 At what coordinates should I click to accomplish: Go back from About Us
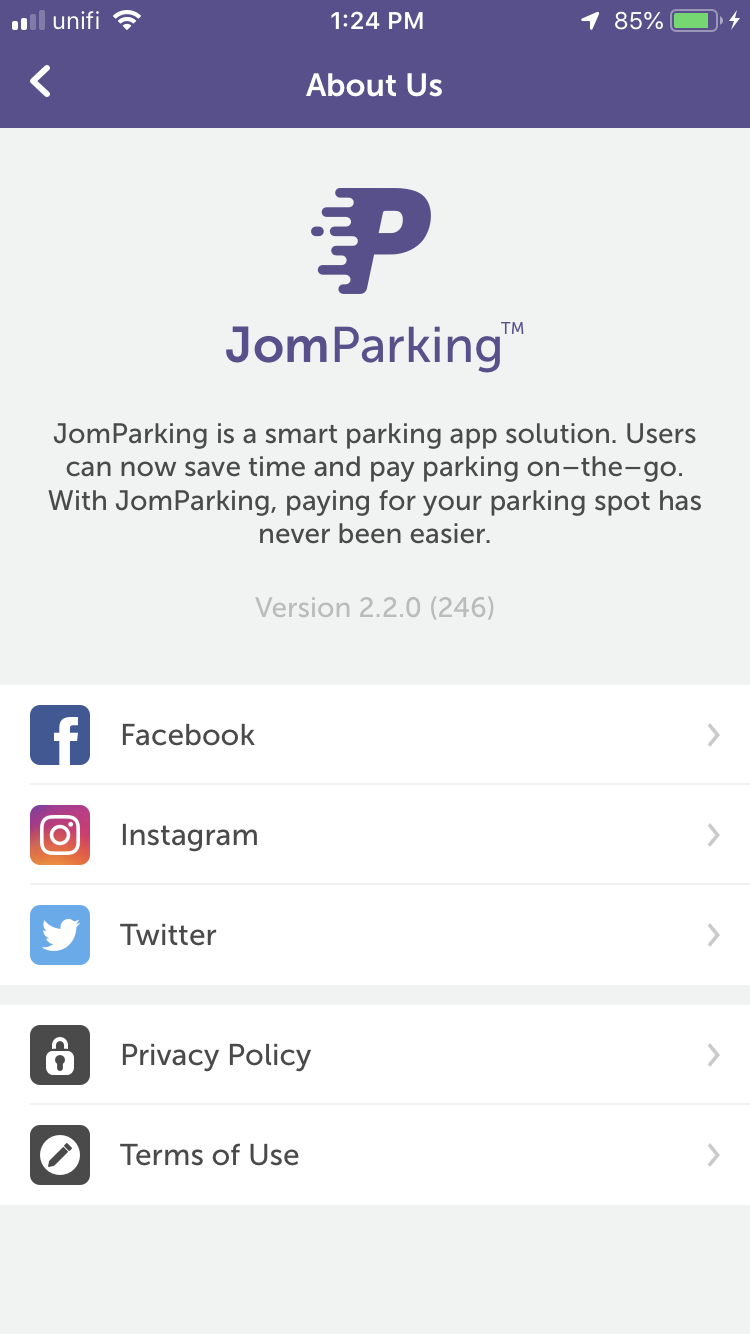point(40,82)
